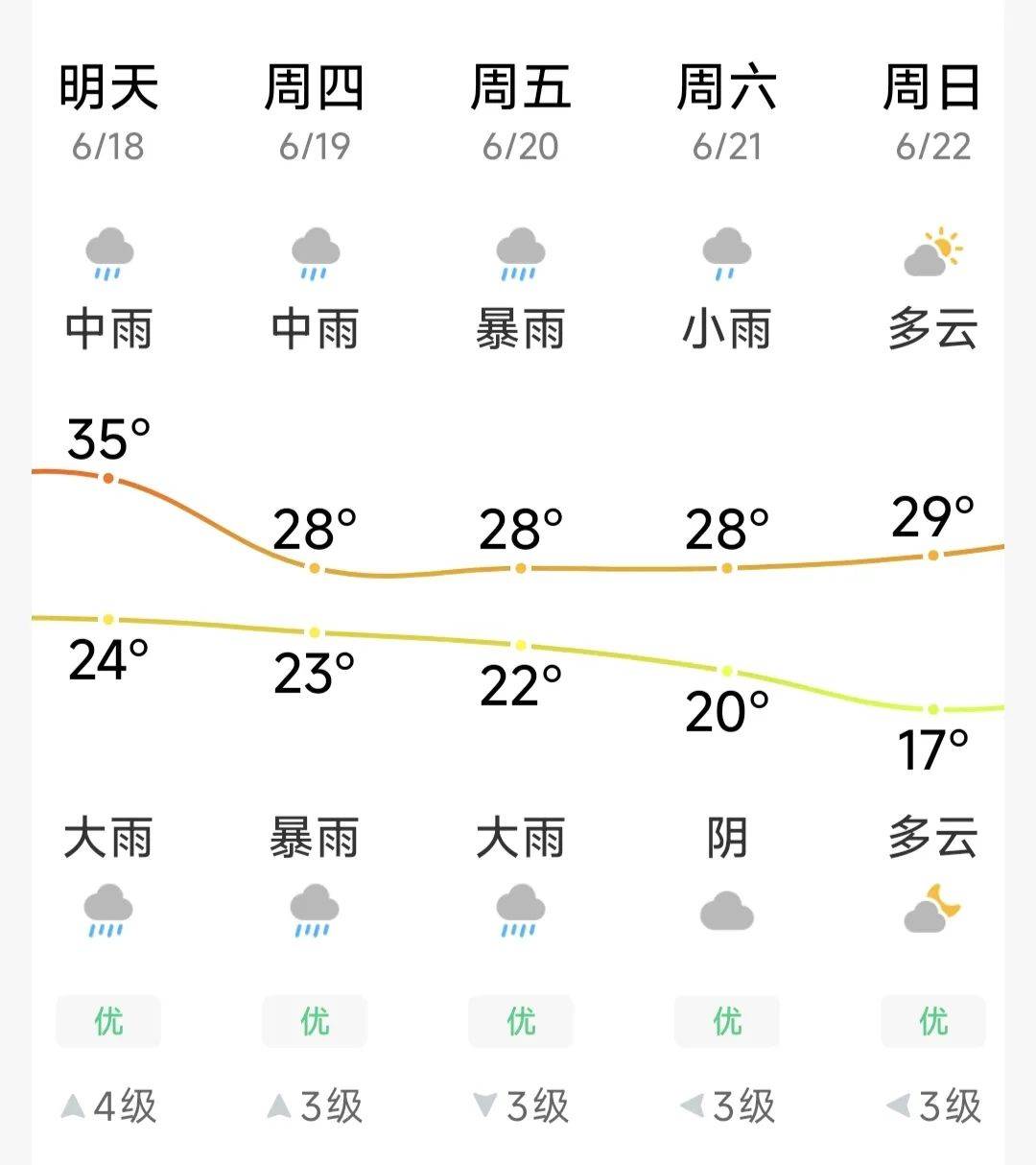Tap the 优 badge in the 周五 column

(x=521, y=1021)
